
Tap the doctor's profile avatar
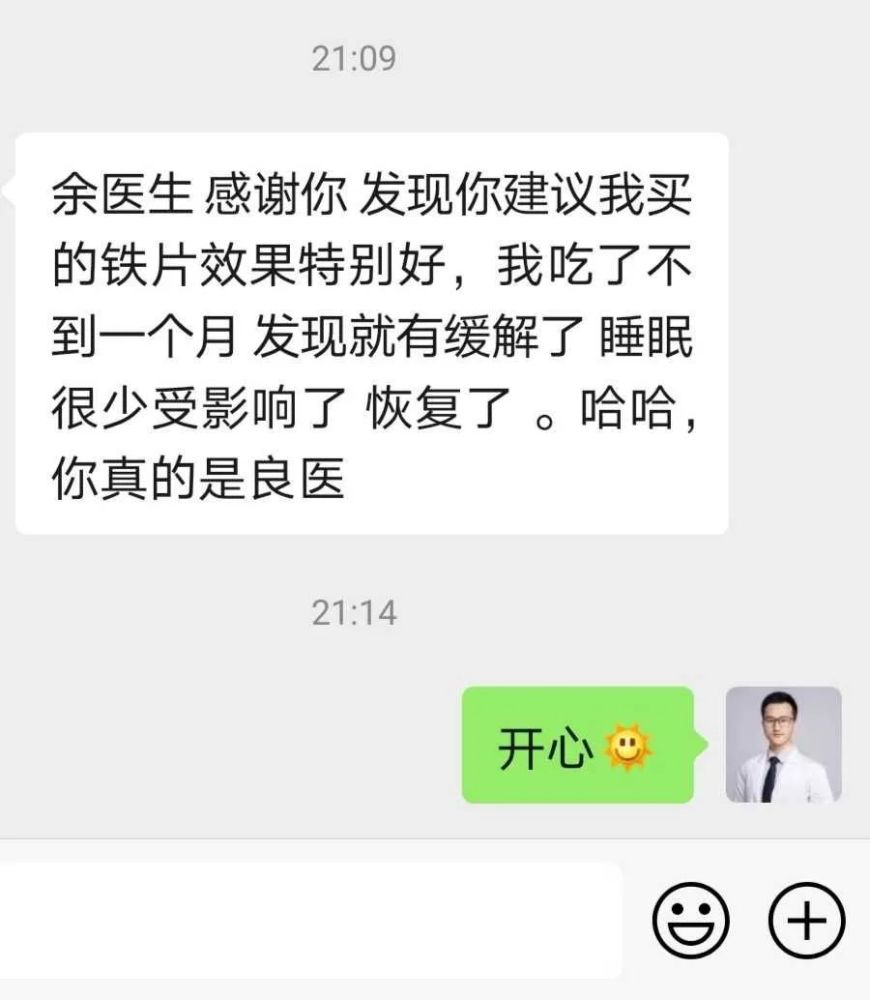click(783, 744)
